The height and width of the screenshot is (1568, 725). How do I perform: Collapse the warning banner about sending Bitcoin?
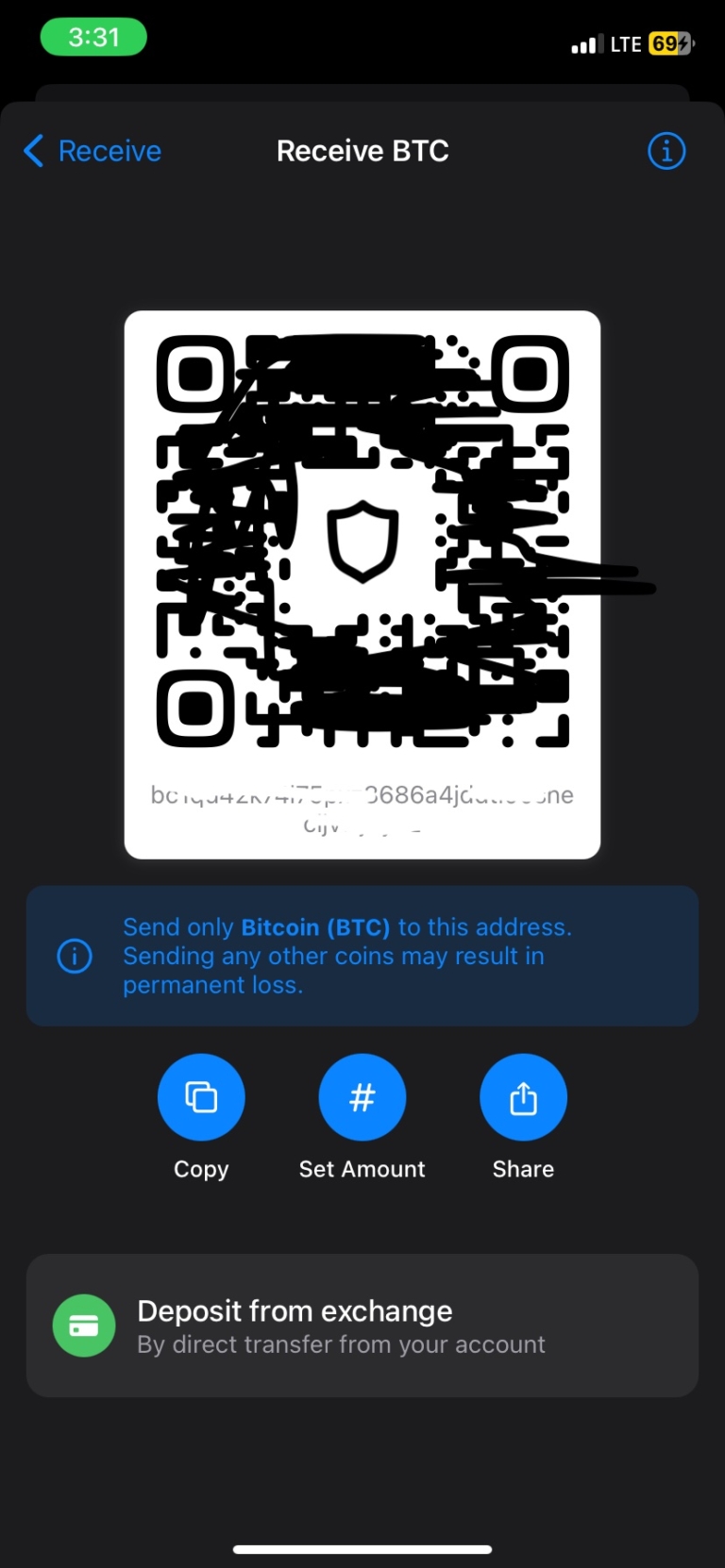[x=362, y=956]
